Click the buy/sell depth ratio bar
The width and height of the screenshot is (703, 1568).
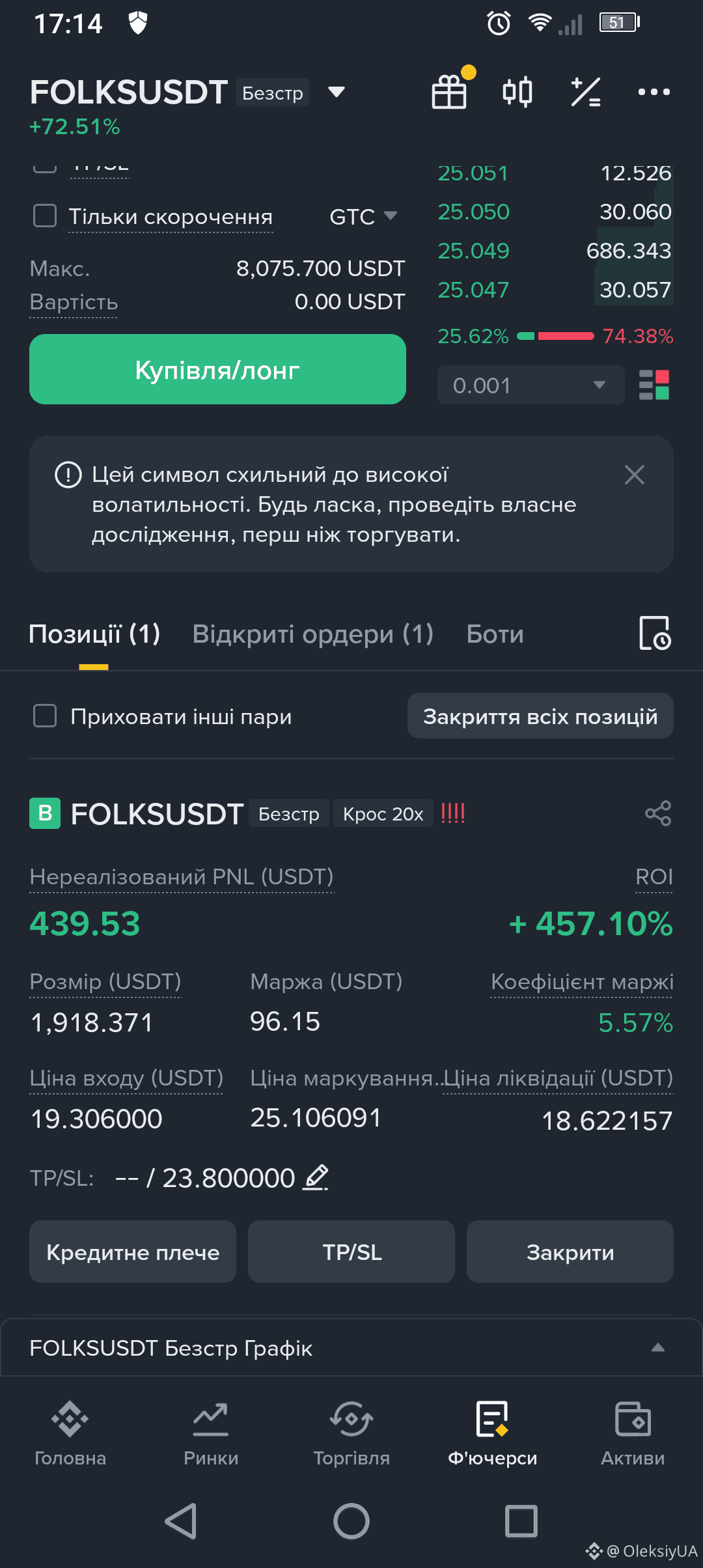557,337
